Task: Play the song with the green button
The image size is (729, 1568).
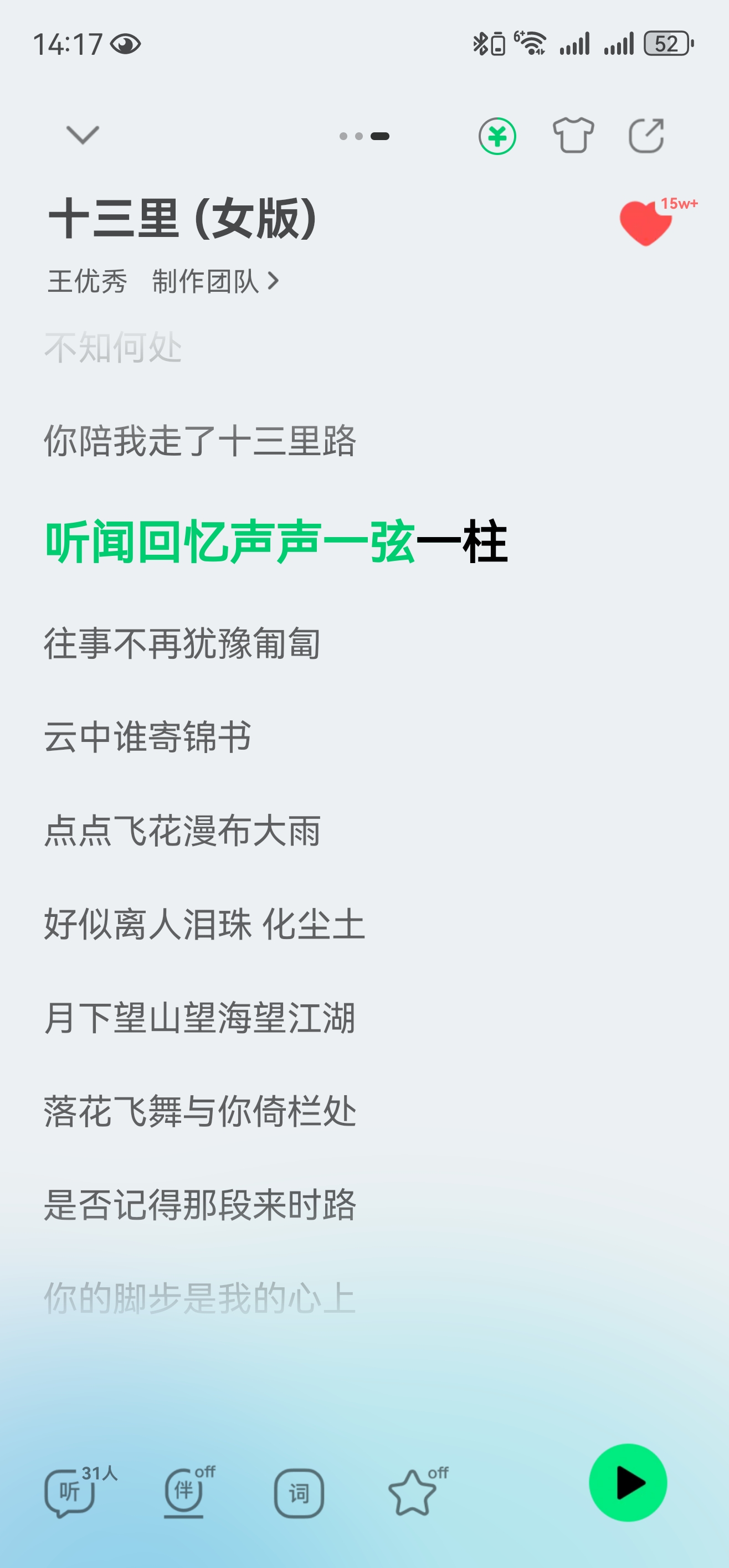Action: (x=627, y=1482)
